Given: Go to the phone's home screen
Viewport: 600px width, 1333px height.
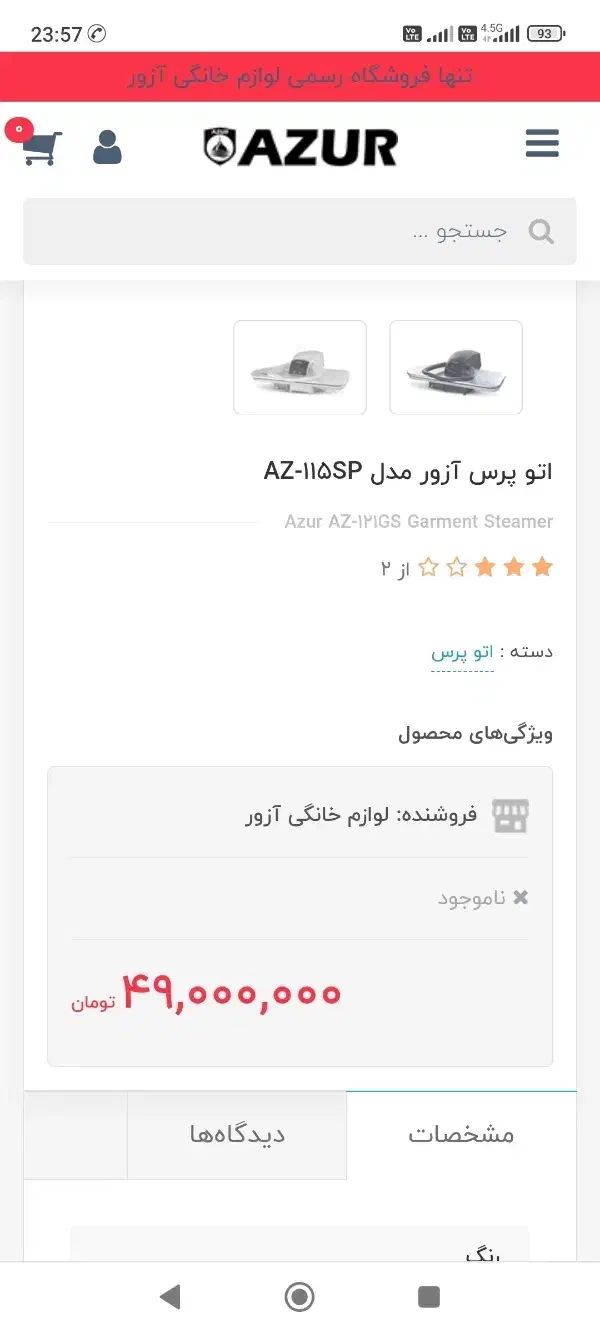Looking at the screenshot, I should (299, 1297).
